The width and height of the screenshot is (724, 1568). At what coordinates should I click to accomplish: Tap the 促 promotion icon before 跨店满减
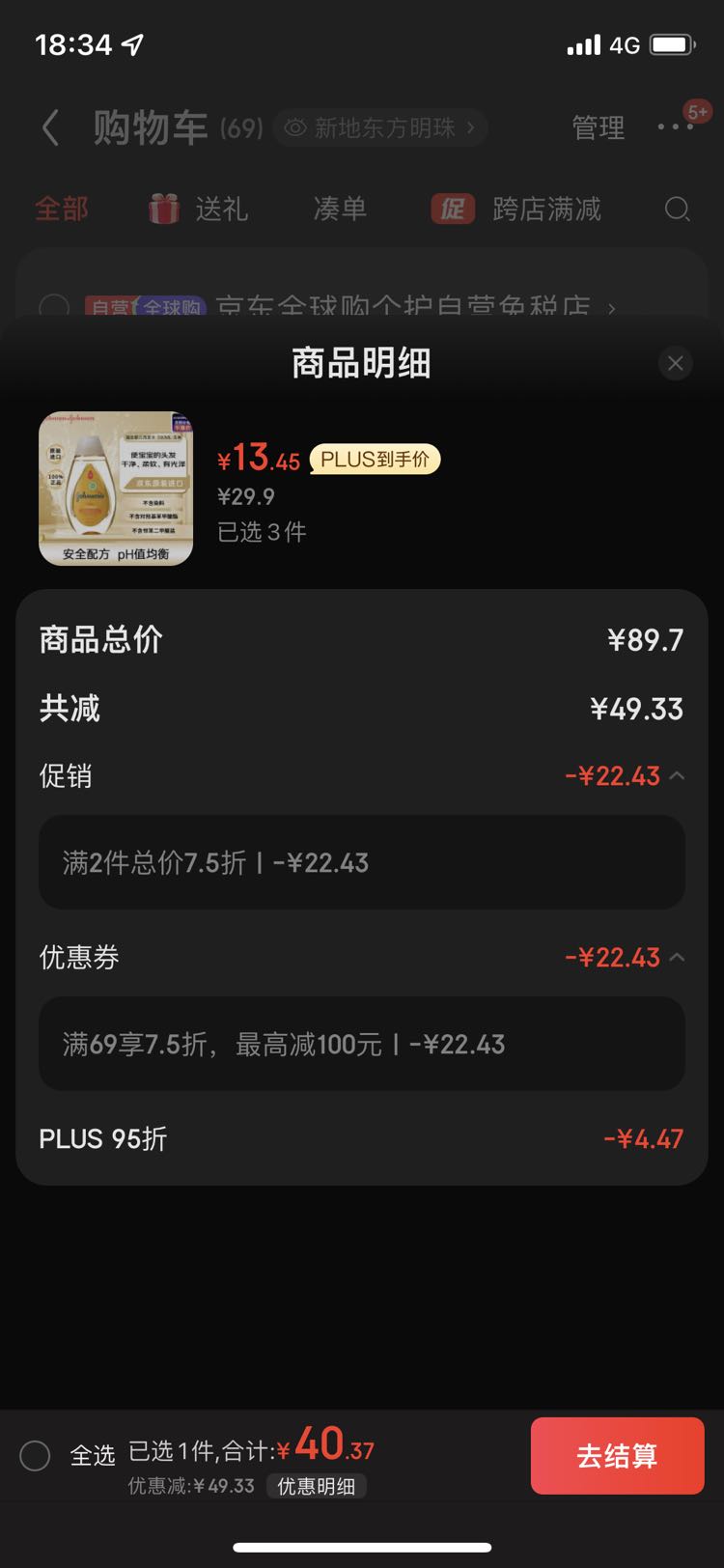[454, 209]
